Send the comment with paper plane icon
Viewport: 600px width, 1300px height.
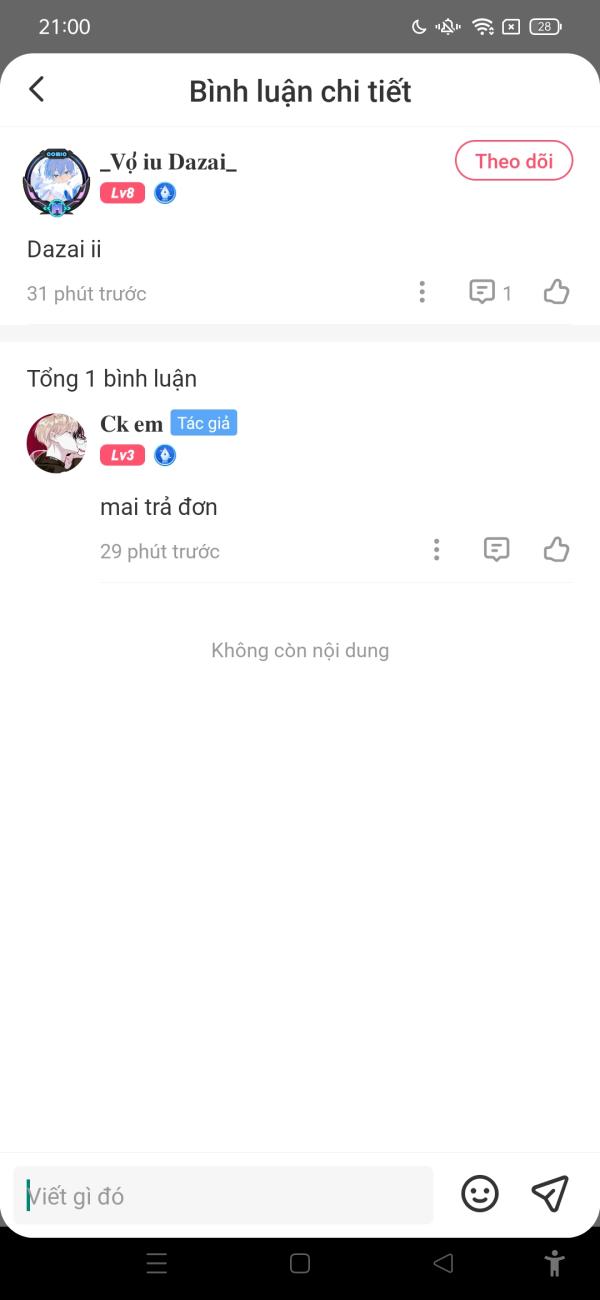(x=550, y=1193)
